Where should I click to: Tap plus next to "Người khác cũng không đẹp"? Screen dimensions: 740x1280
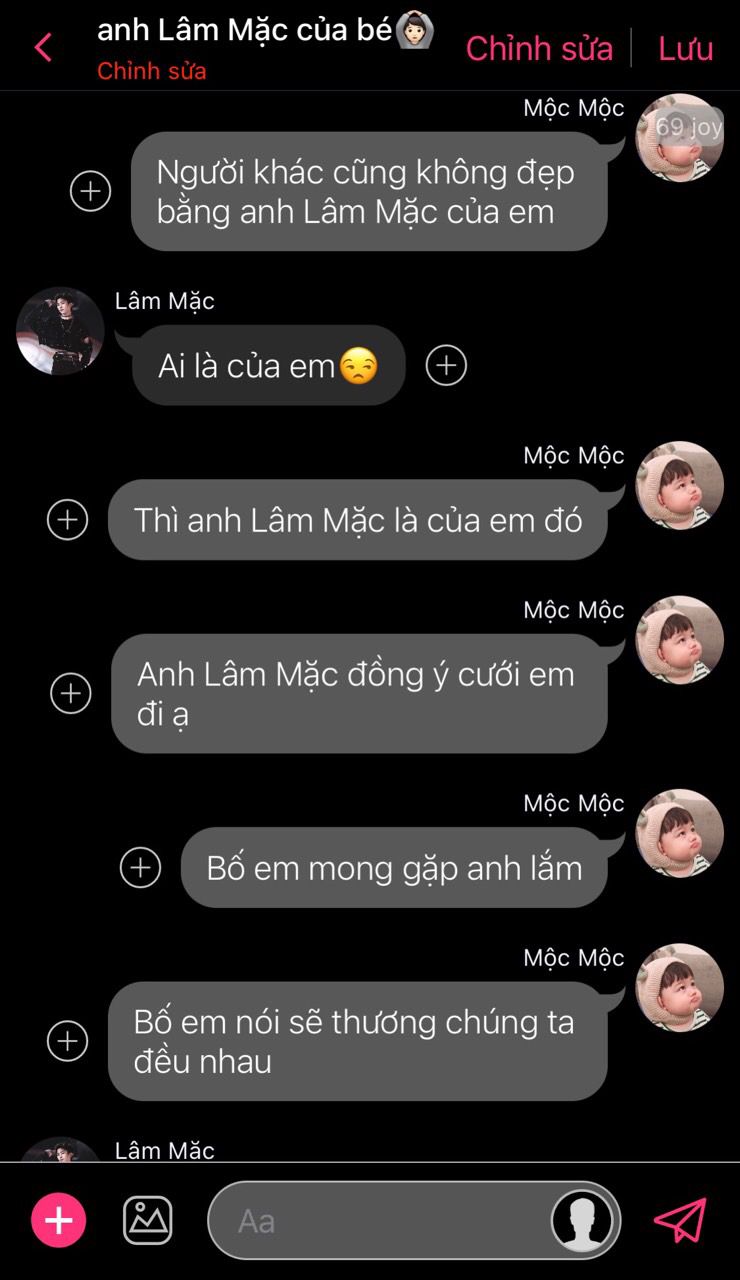90,191
